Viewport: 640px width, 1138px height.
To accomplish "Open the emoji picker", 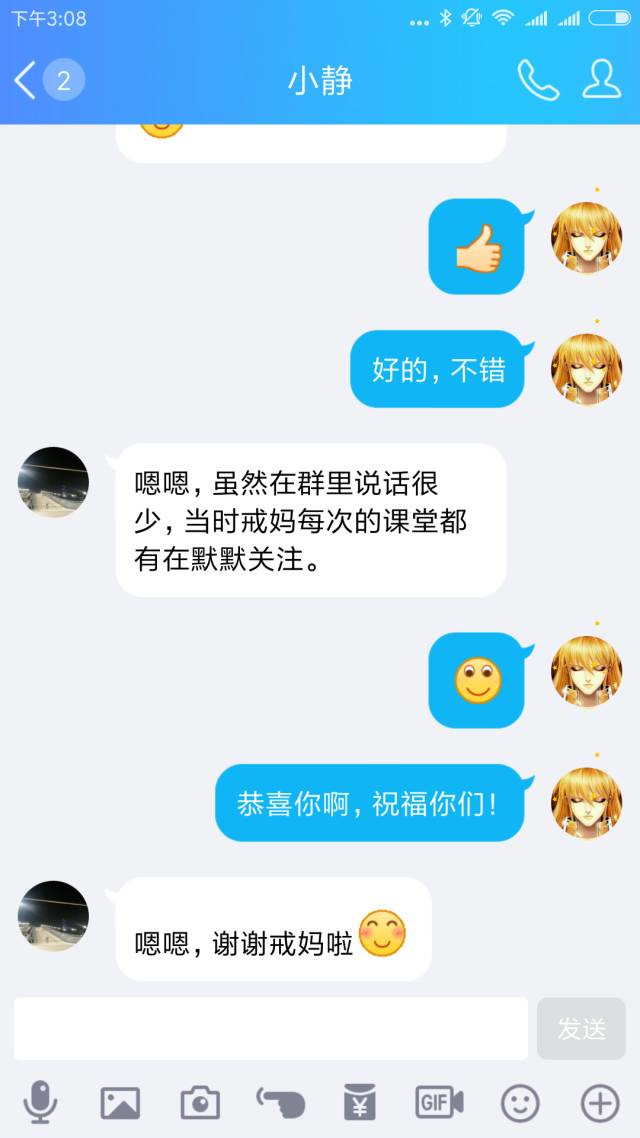I will point(520,1103).
